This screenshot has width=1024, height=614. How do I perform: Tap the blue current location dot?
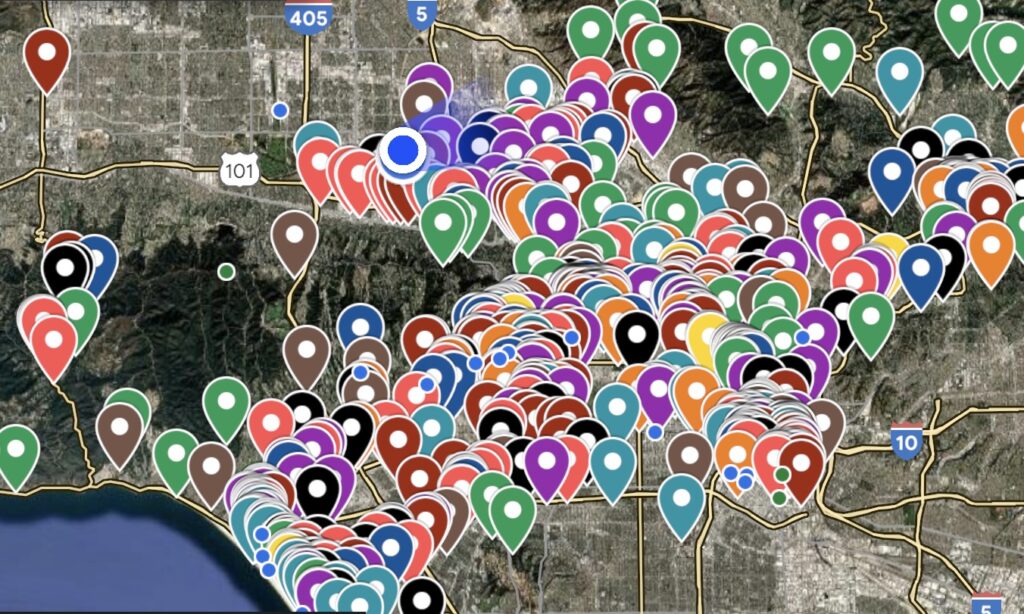pos(403,150)
